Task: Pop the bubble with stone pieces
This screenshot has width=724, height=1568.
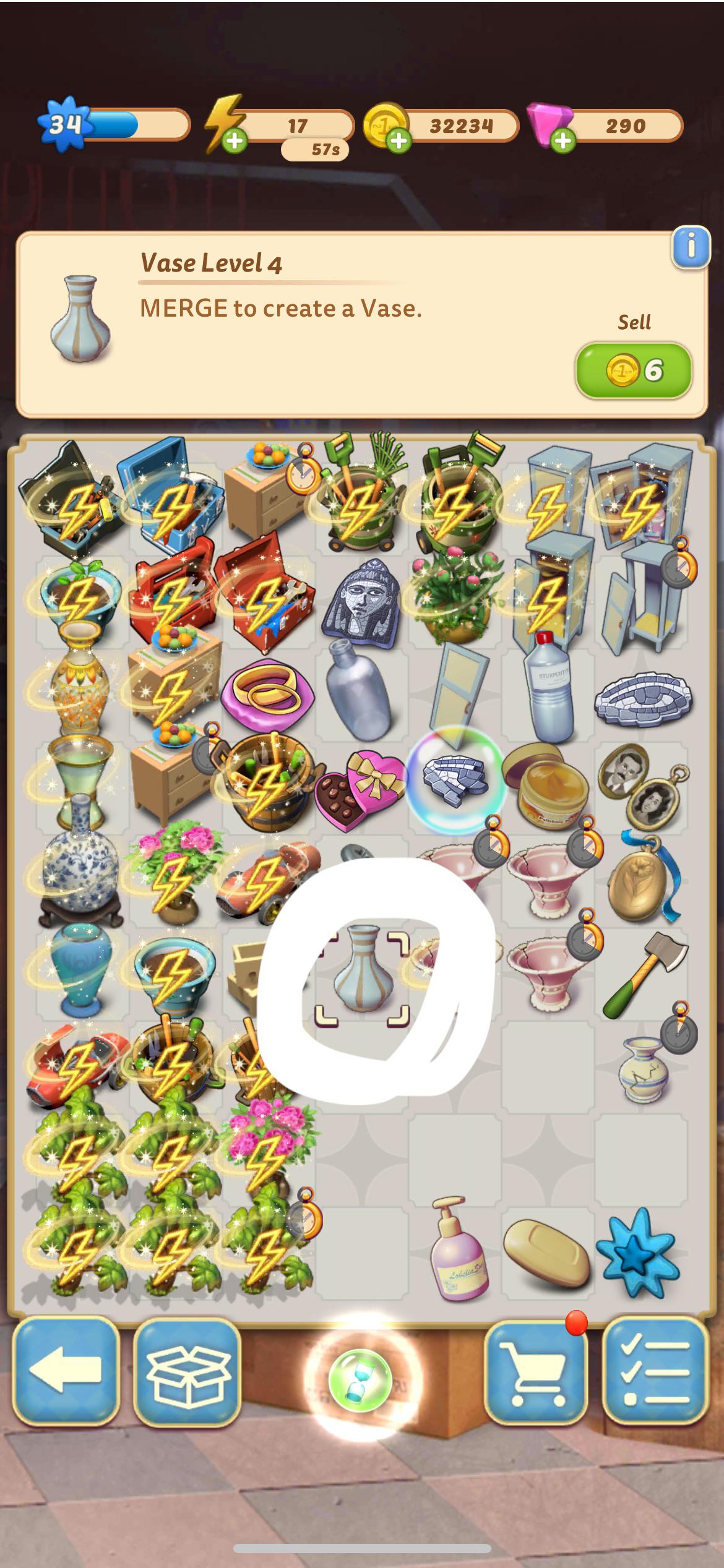Action: (454, 781)
